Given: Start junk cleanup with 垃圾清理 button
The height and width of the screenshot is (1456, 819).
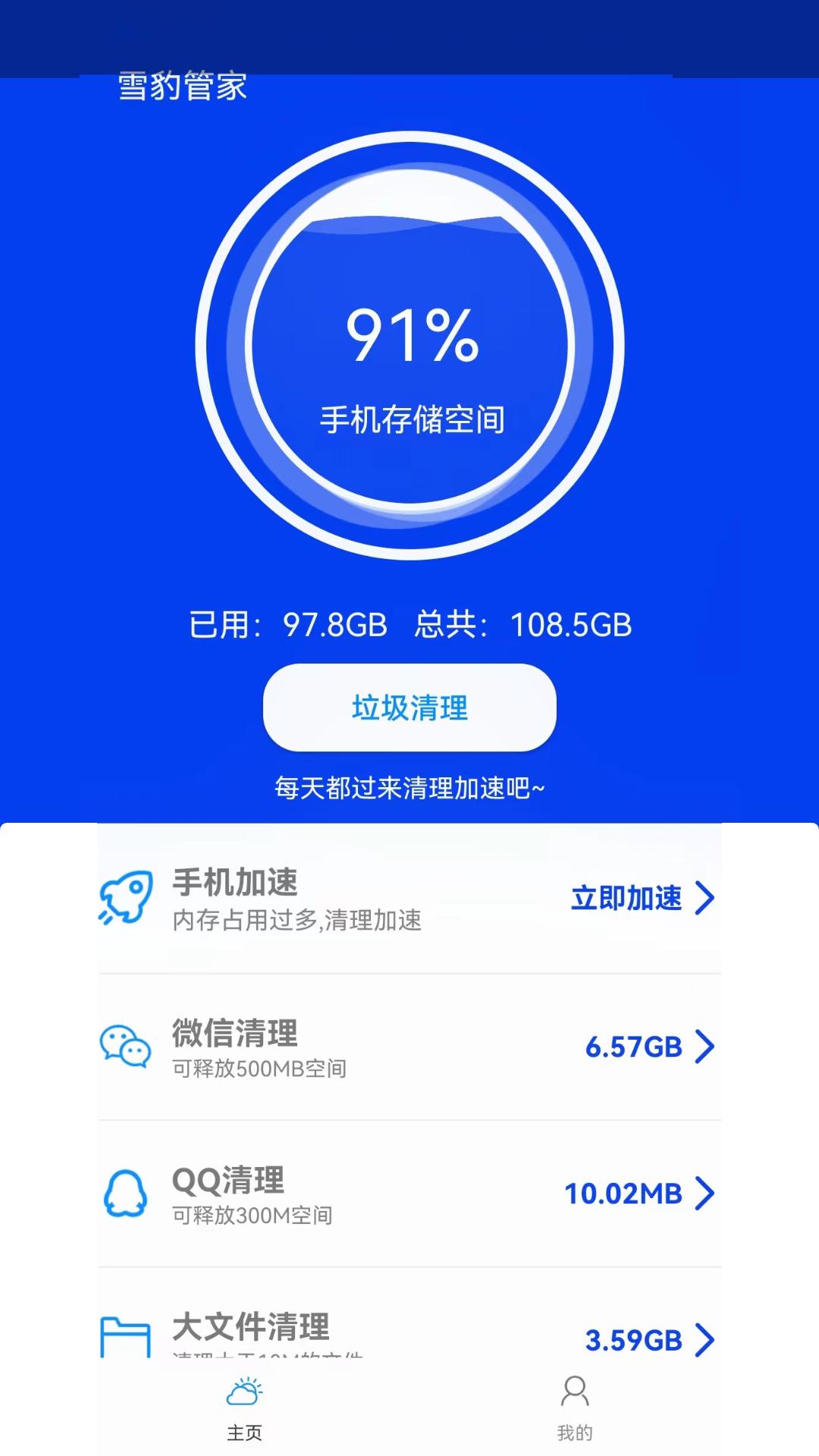Looking at the screenshot, I should click(409, 708).
